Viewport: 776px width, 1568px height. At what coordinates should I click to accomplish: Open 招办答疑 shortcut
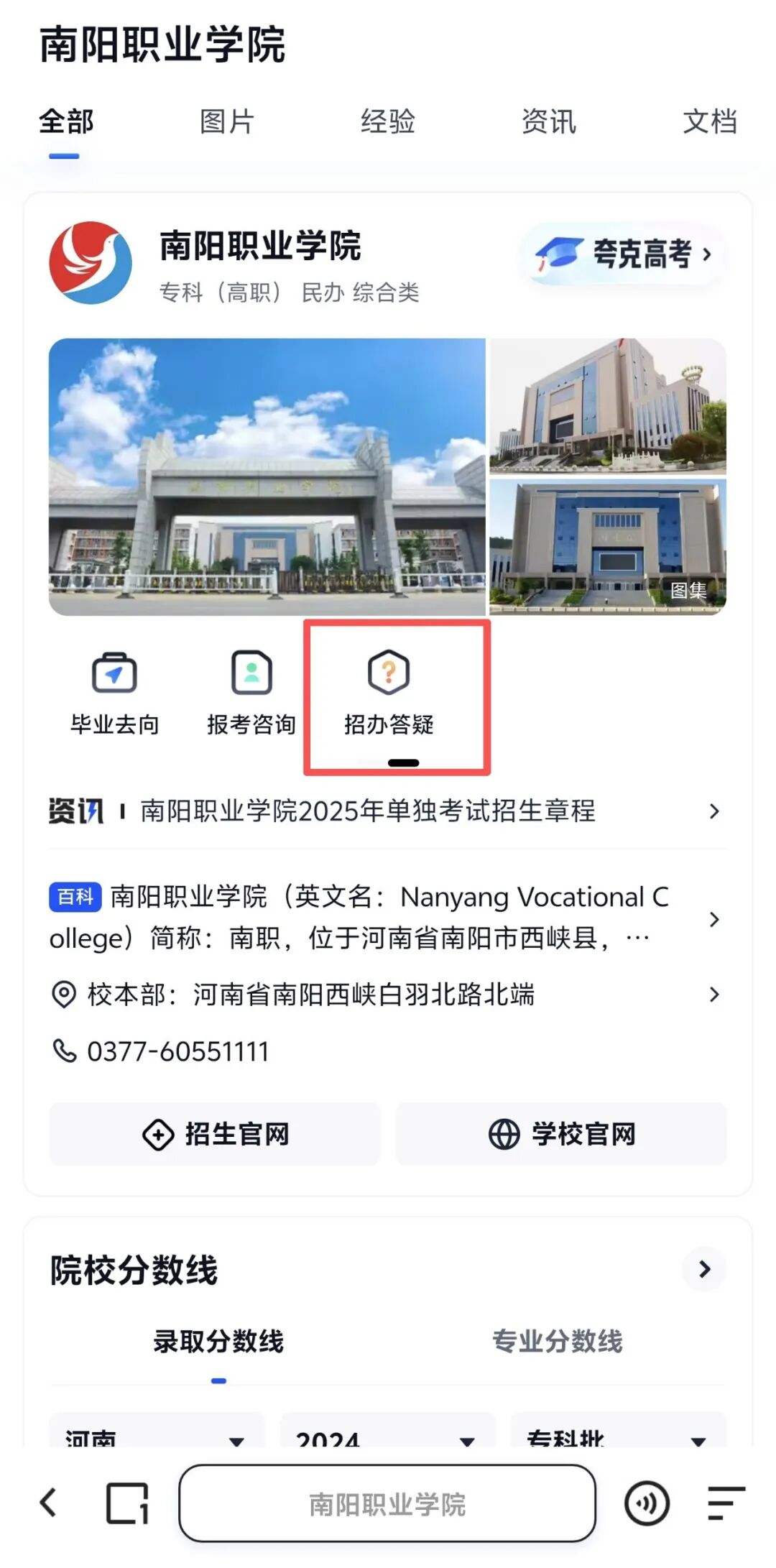click(x=389, y=693)
